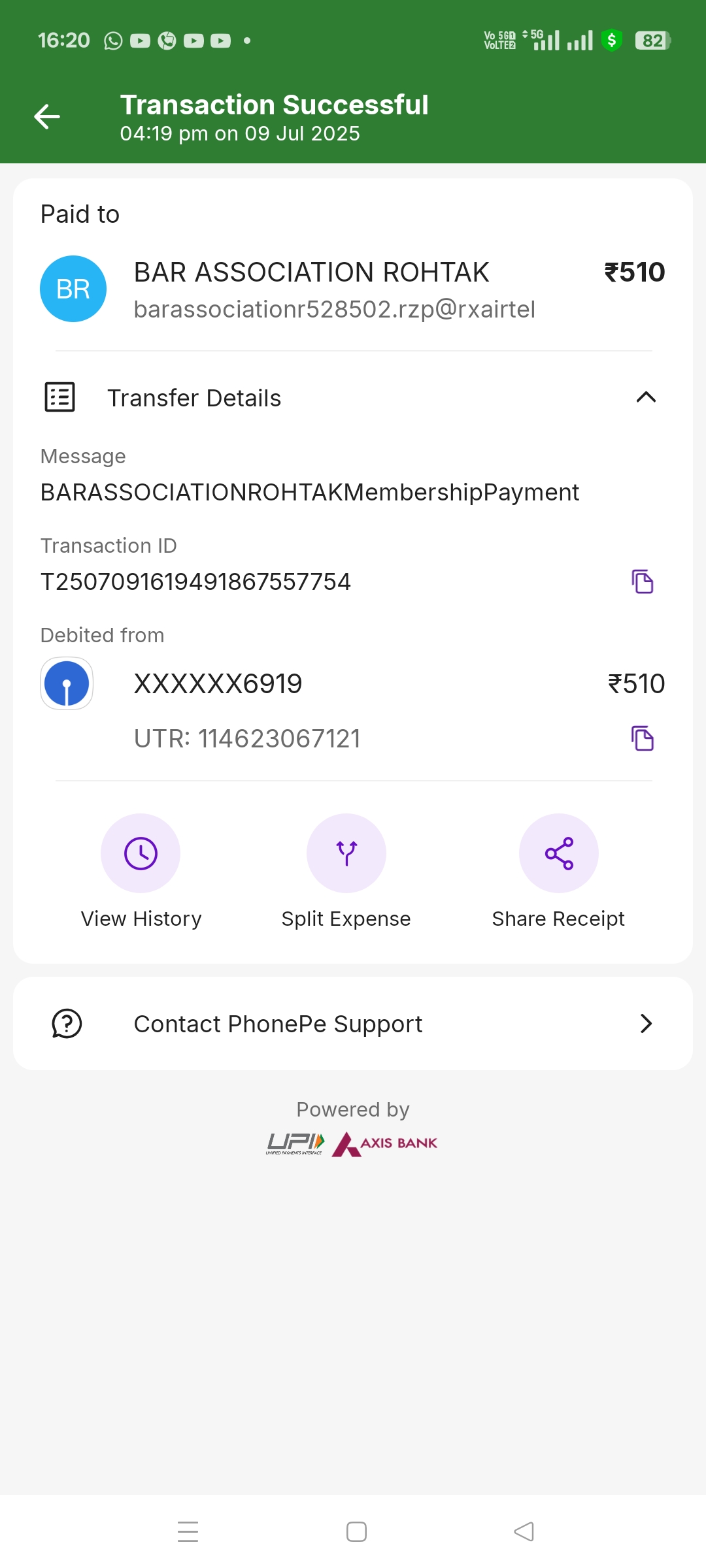The width and height of the screenshot is (706, 1568).
Task: Collapse the Transfer Details section
Action: pos(646,397)
